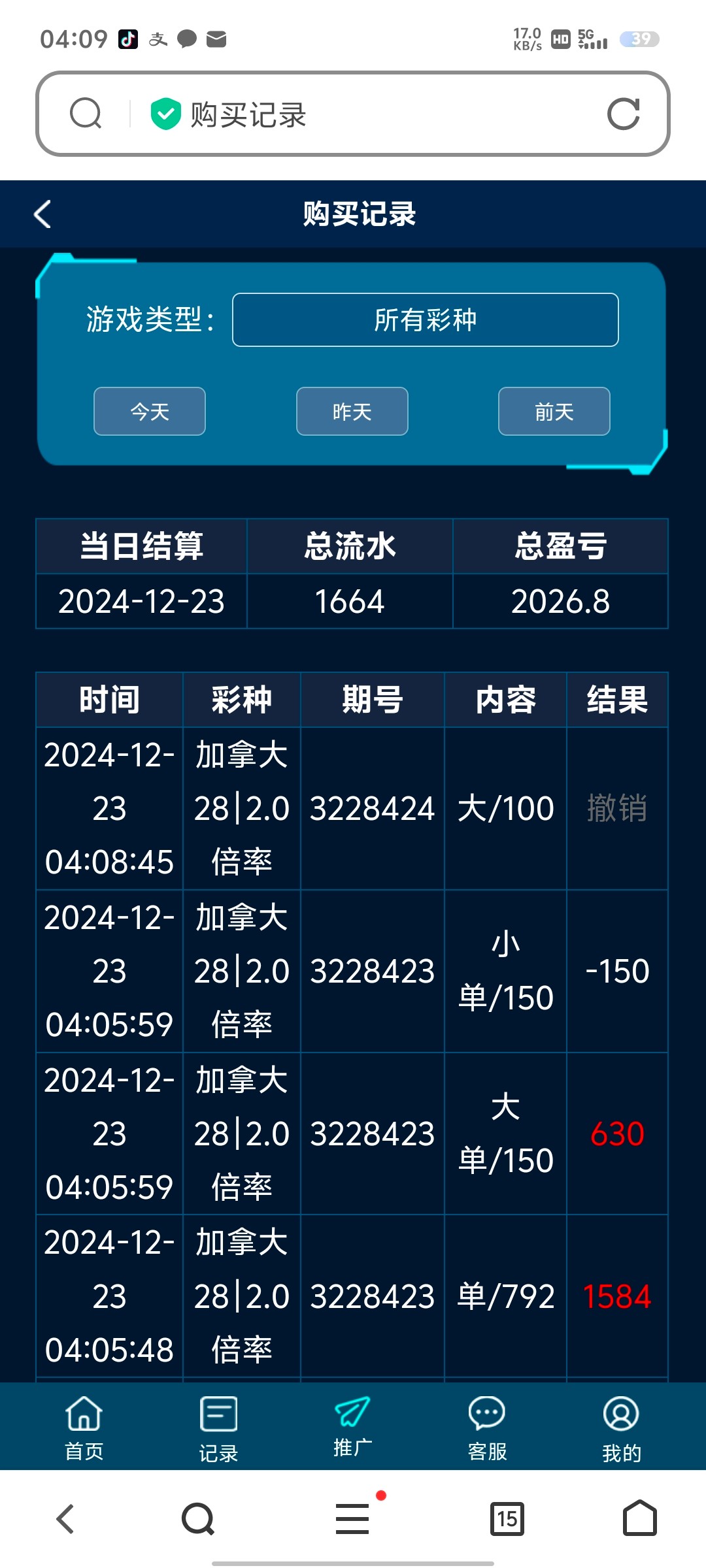This screenshot has height=1568, width=706.
Task: Filter records by 昨天
Action: click(x=352, y=412)
